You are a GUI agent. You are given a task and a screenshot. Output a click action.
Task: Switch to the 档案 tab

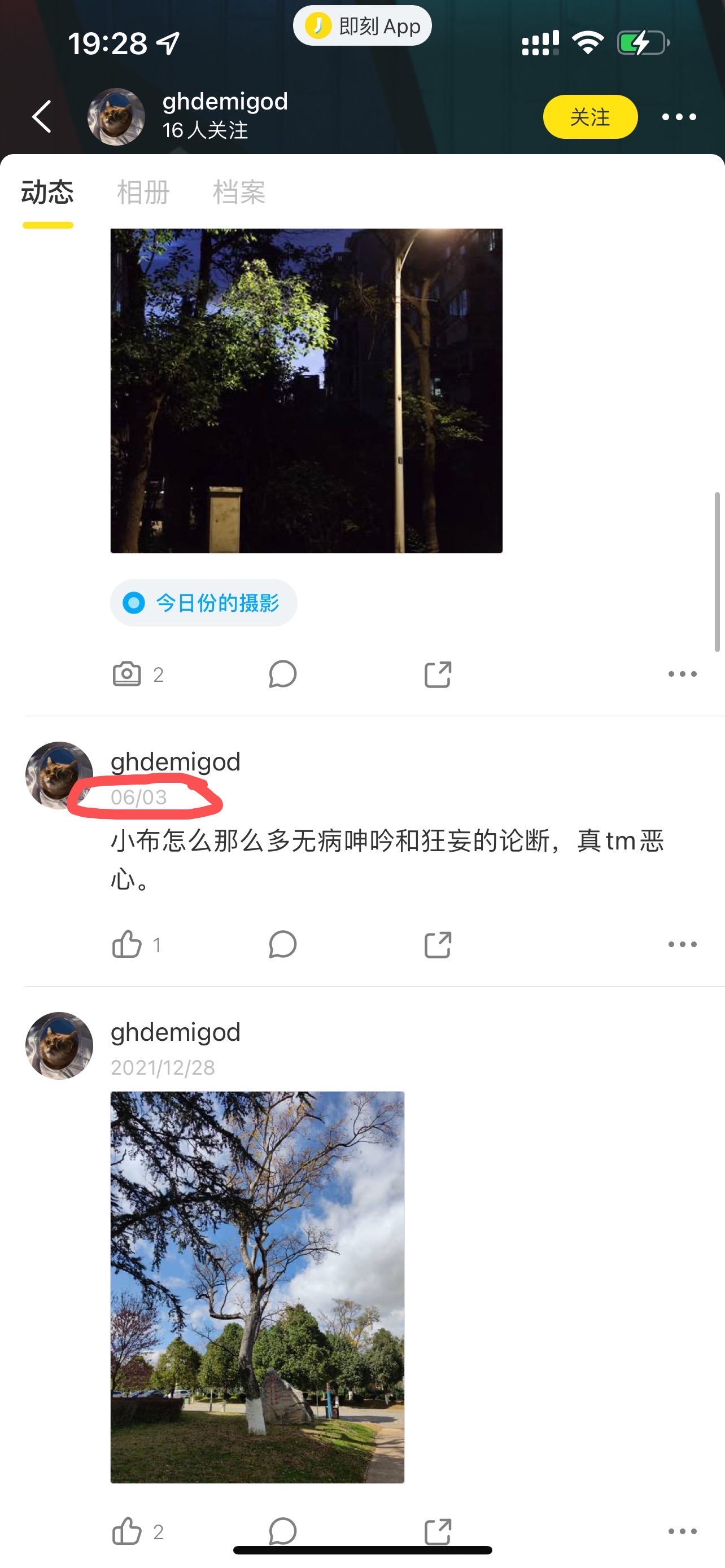tap(239, 192)
